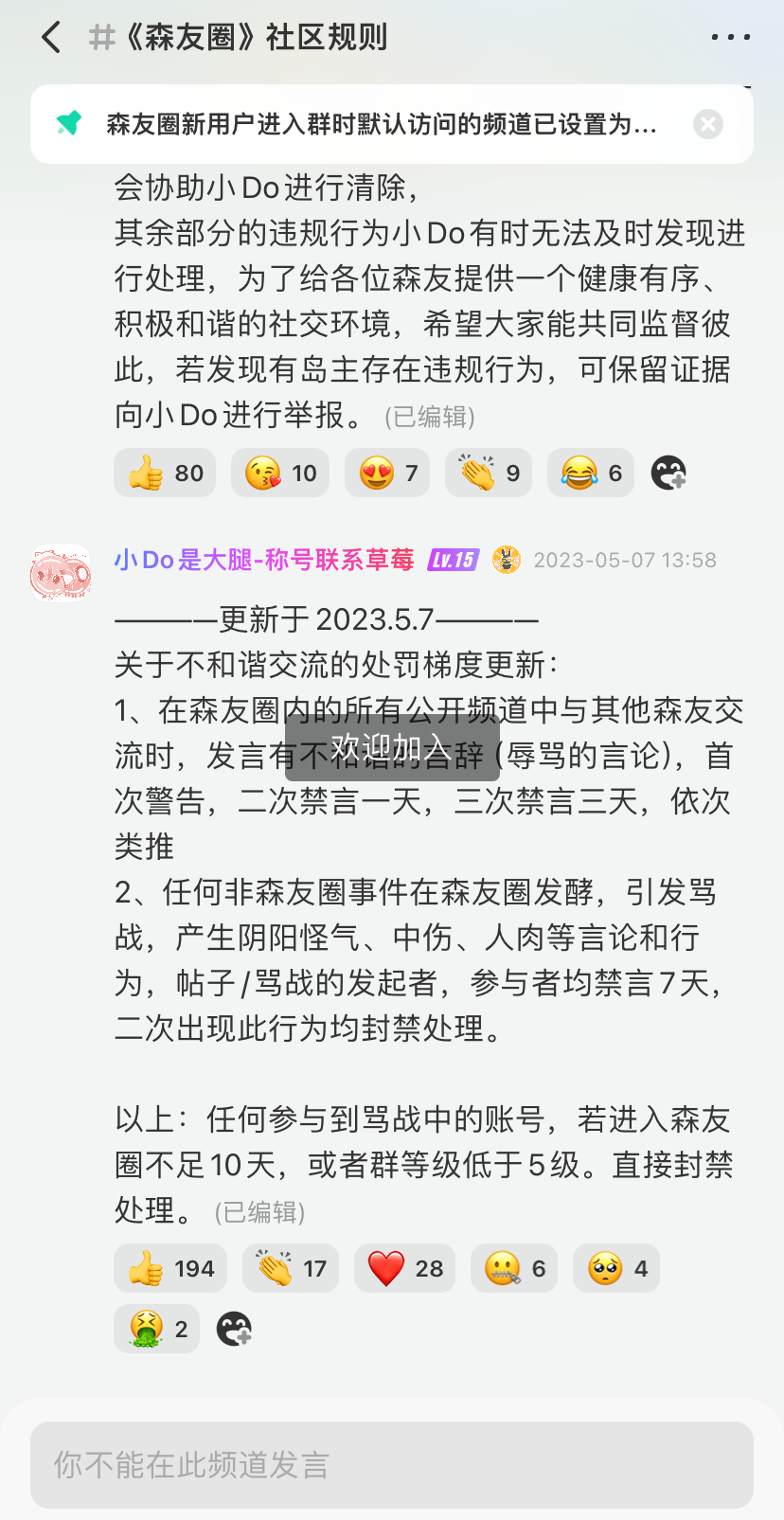This screenshot has height=1520, width=784.
Task: Tap the thumbs-up reaction with 194
Action: point(170,1268)
